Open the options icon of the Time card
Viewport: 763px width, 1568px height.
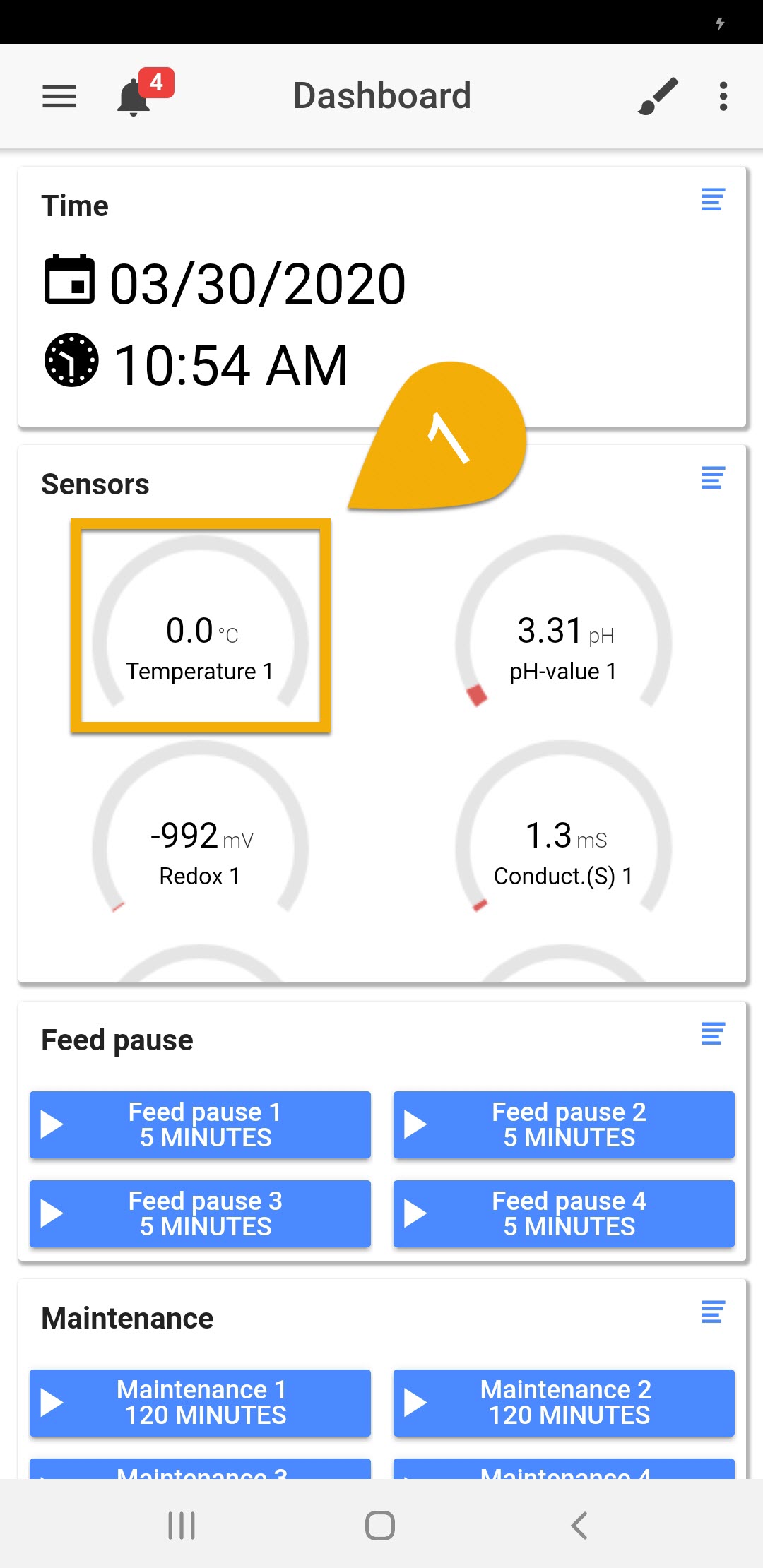click(711, 200)
